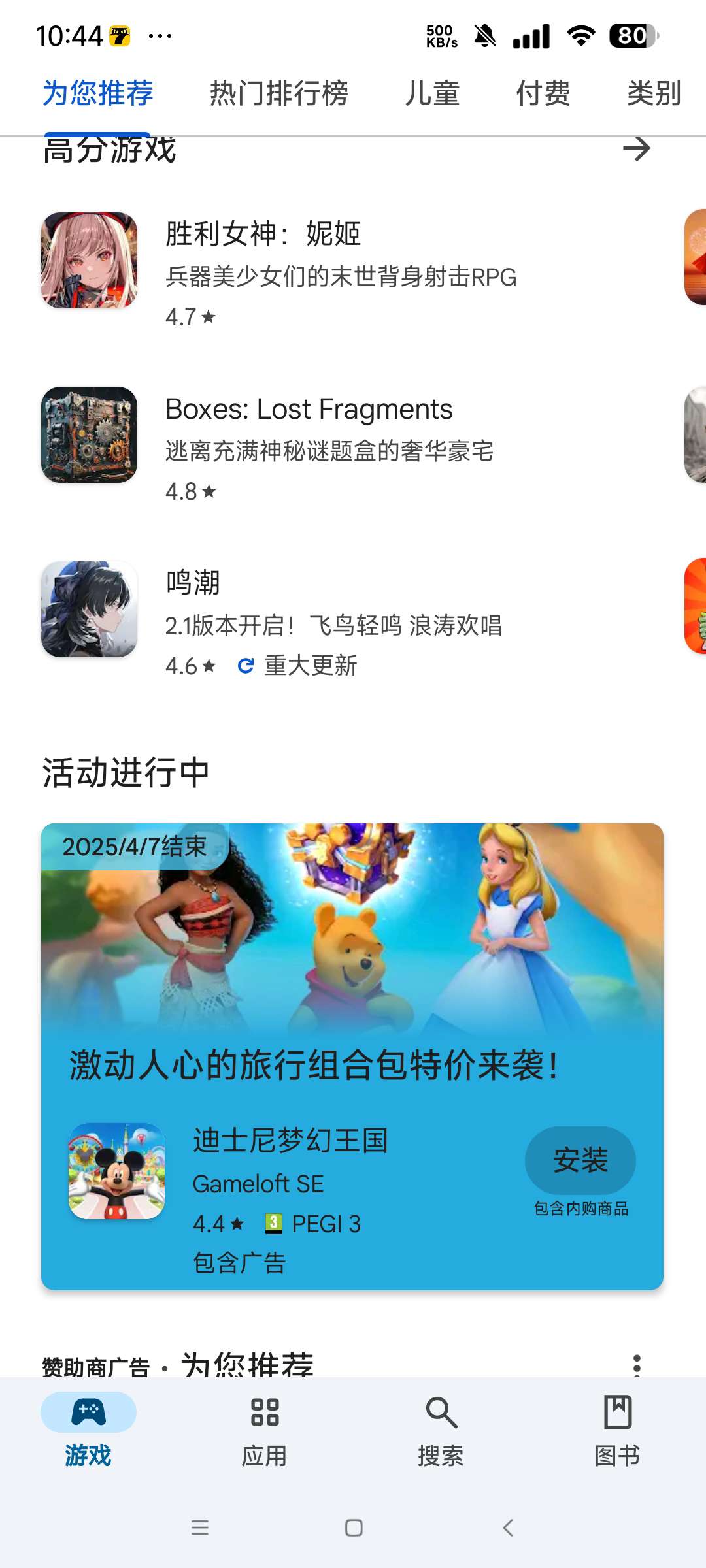Image resolution: width=706 pixels, height=1568 pixels.
Task: Select the 为您推荐 tab
Action: point(98,93)
